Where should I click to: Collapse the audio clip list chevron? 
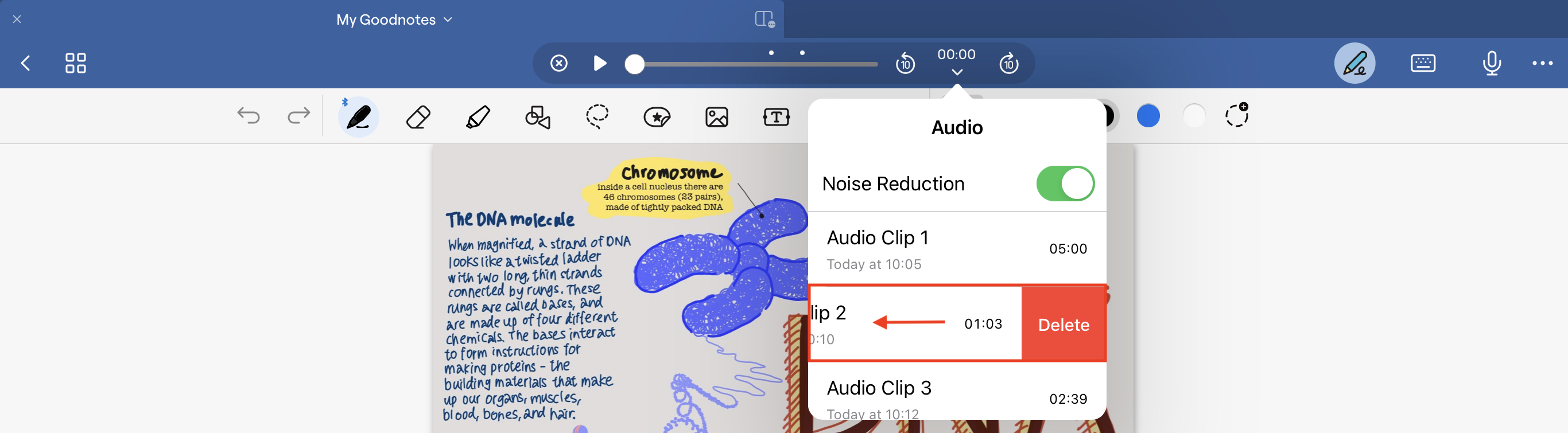tap(956, 72)
